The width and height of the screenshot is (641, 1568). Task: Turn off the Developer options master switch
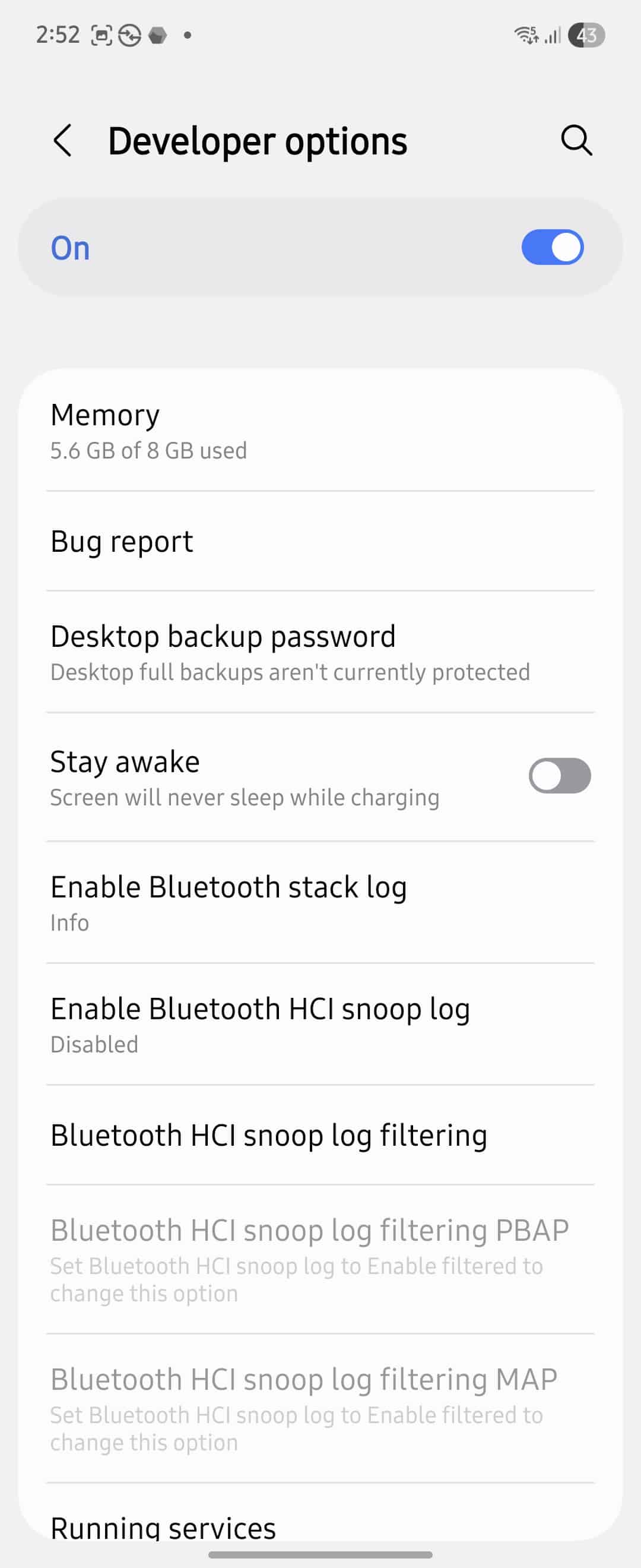[x=552, y=247]
